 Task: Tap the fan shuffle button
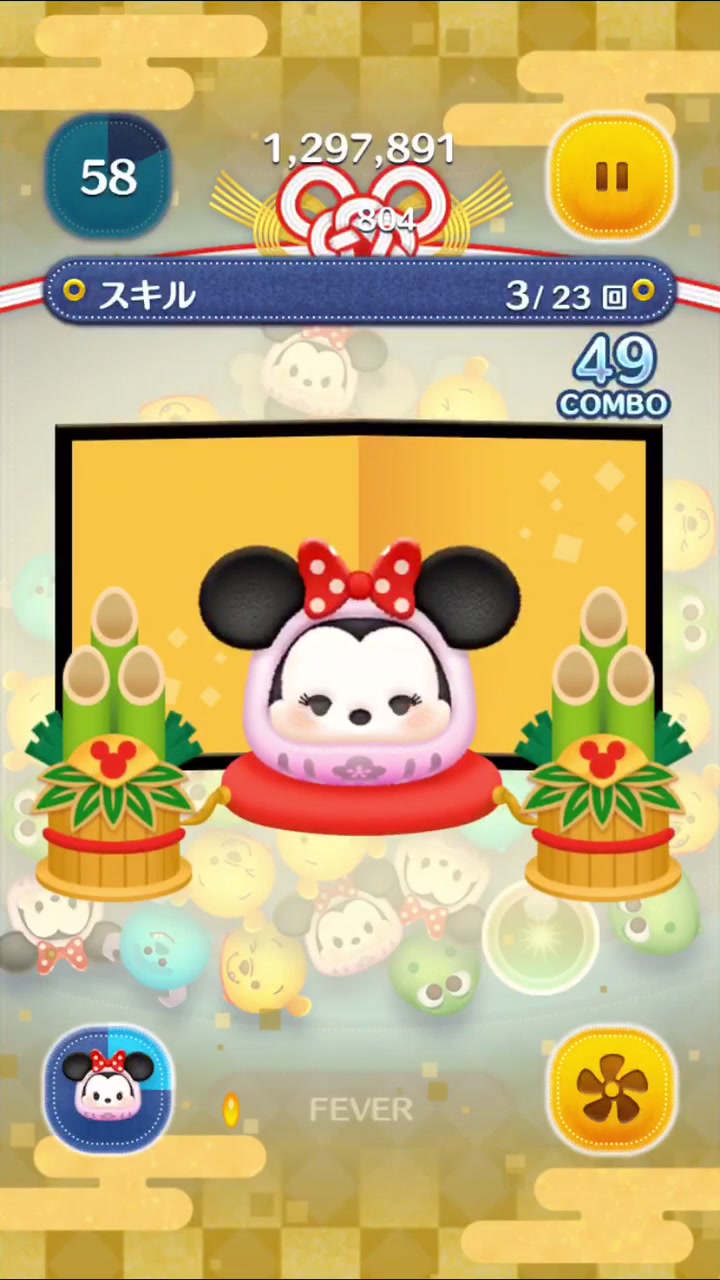[611, 1089]
